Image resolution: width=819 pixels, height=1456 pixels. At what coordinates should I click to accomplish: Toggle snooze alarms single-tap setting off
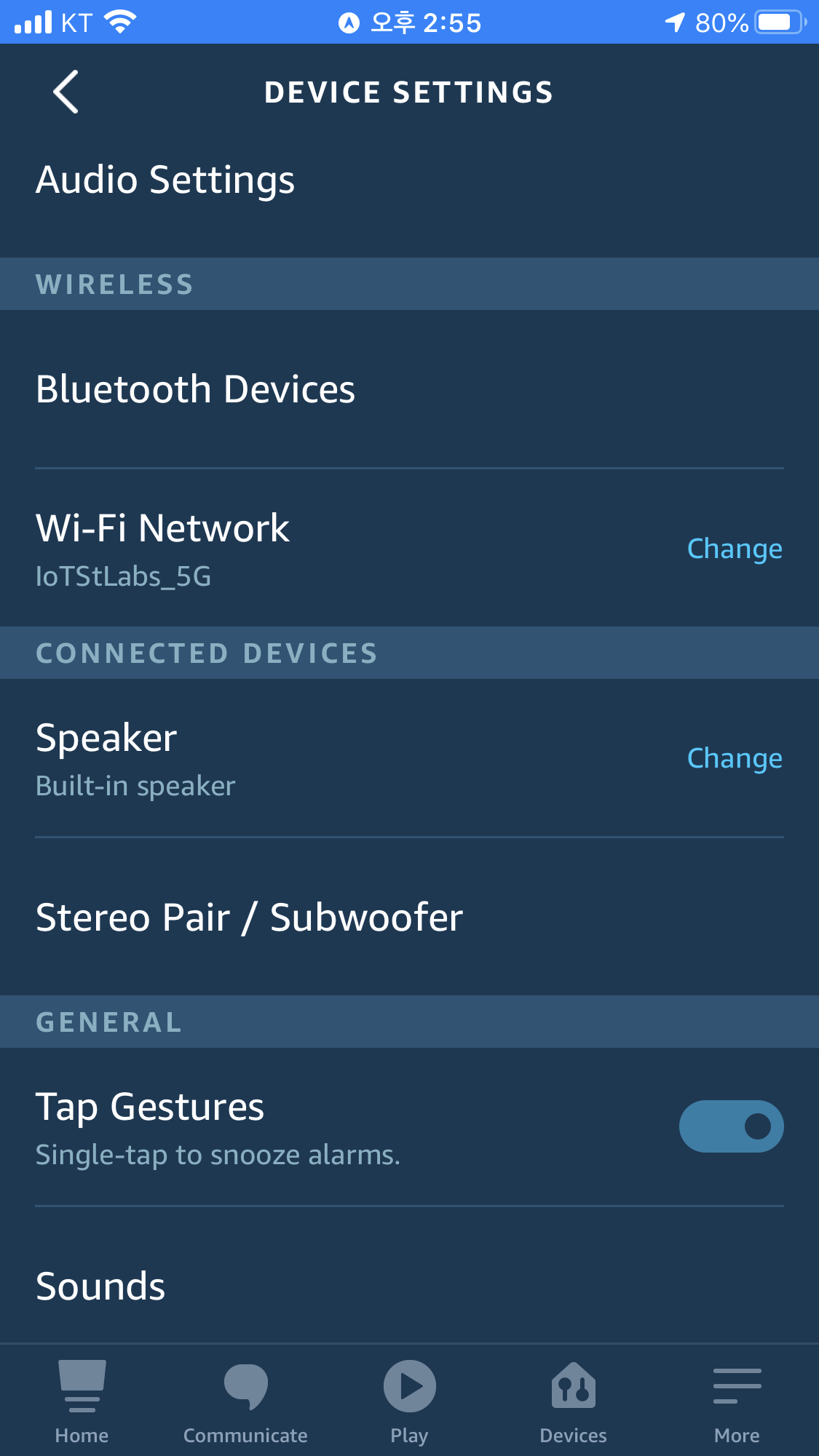tap(731, 1126)
